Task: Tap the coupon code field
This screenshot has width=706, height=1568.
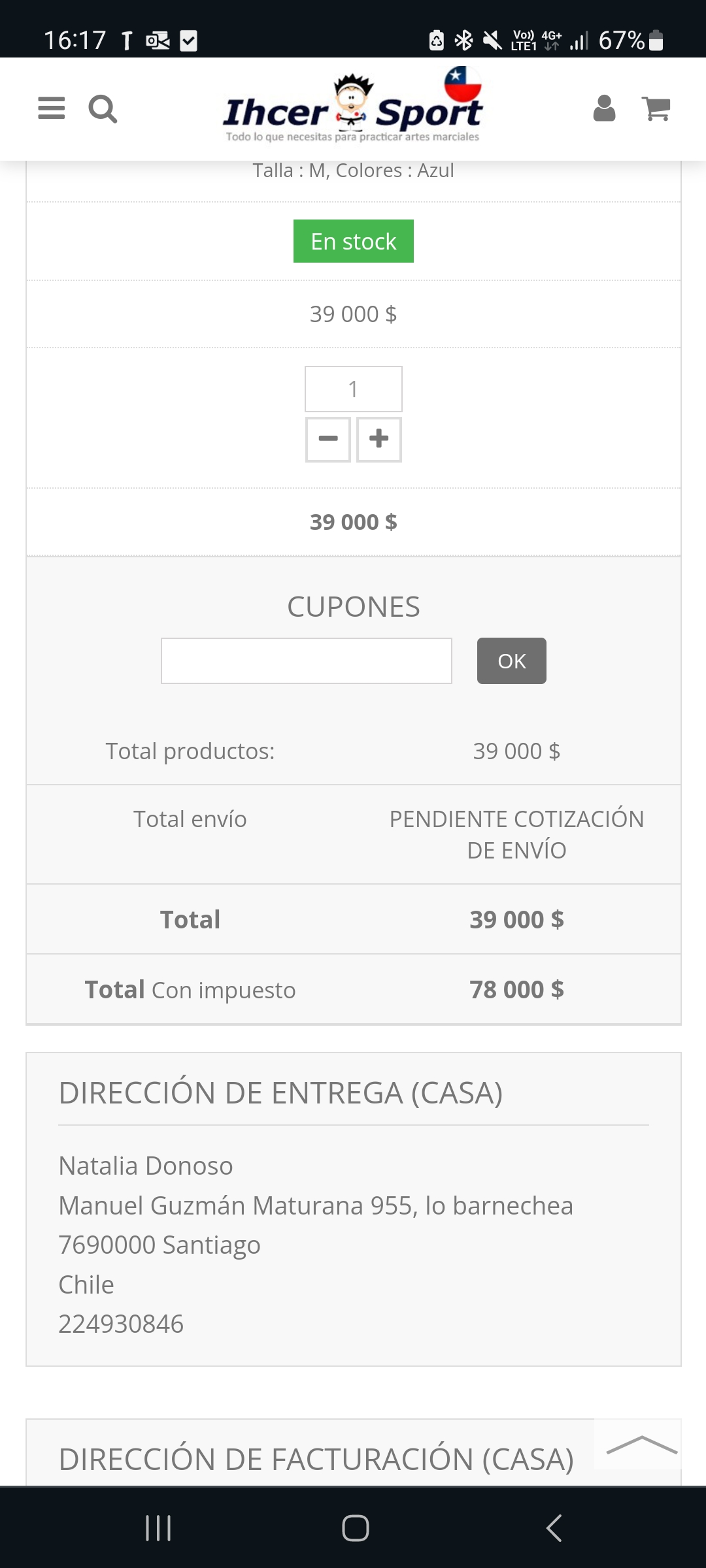Action: tap(307, 661)
